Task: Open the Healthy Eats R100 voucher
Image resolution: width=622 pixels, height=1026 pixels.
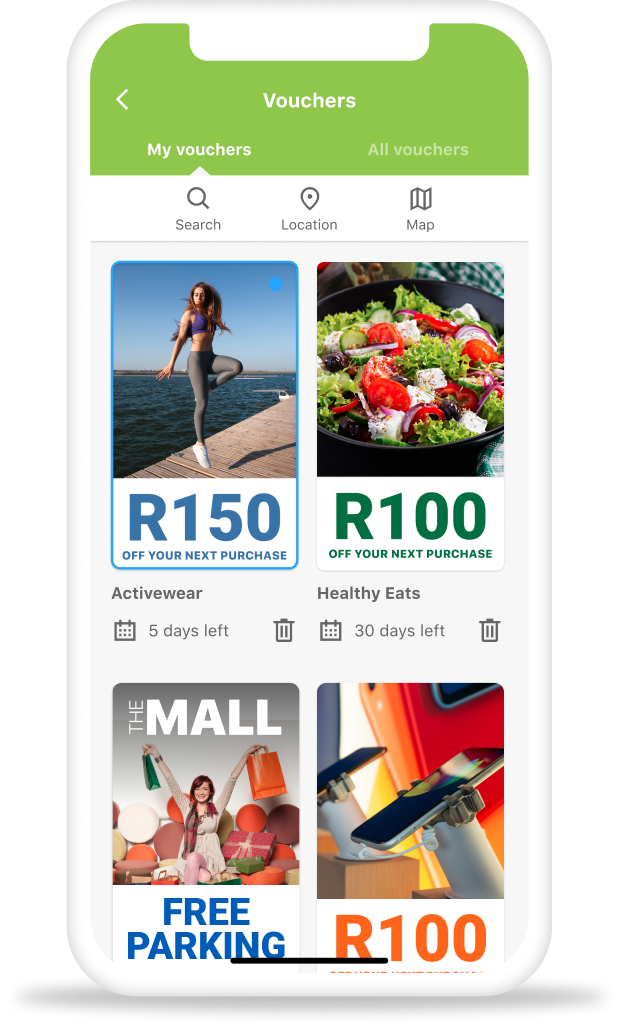Action: 410,415
